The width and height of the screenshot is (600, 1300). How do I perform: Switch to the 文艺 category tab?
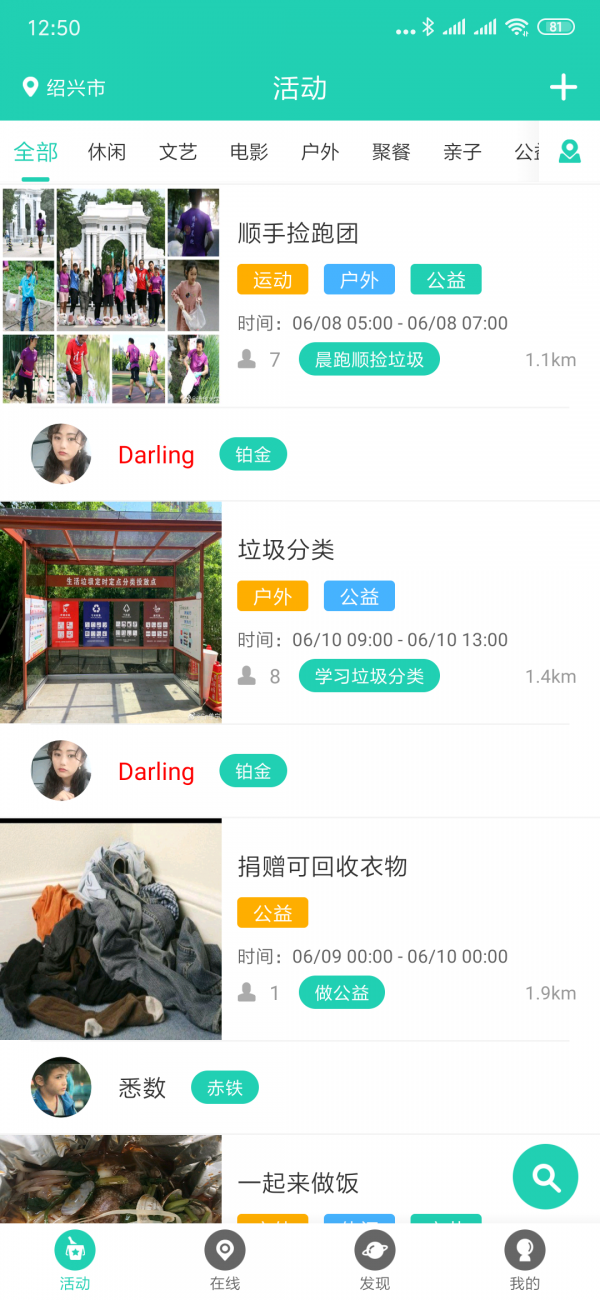[178, 152]
